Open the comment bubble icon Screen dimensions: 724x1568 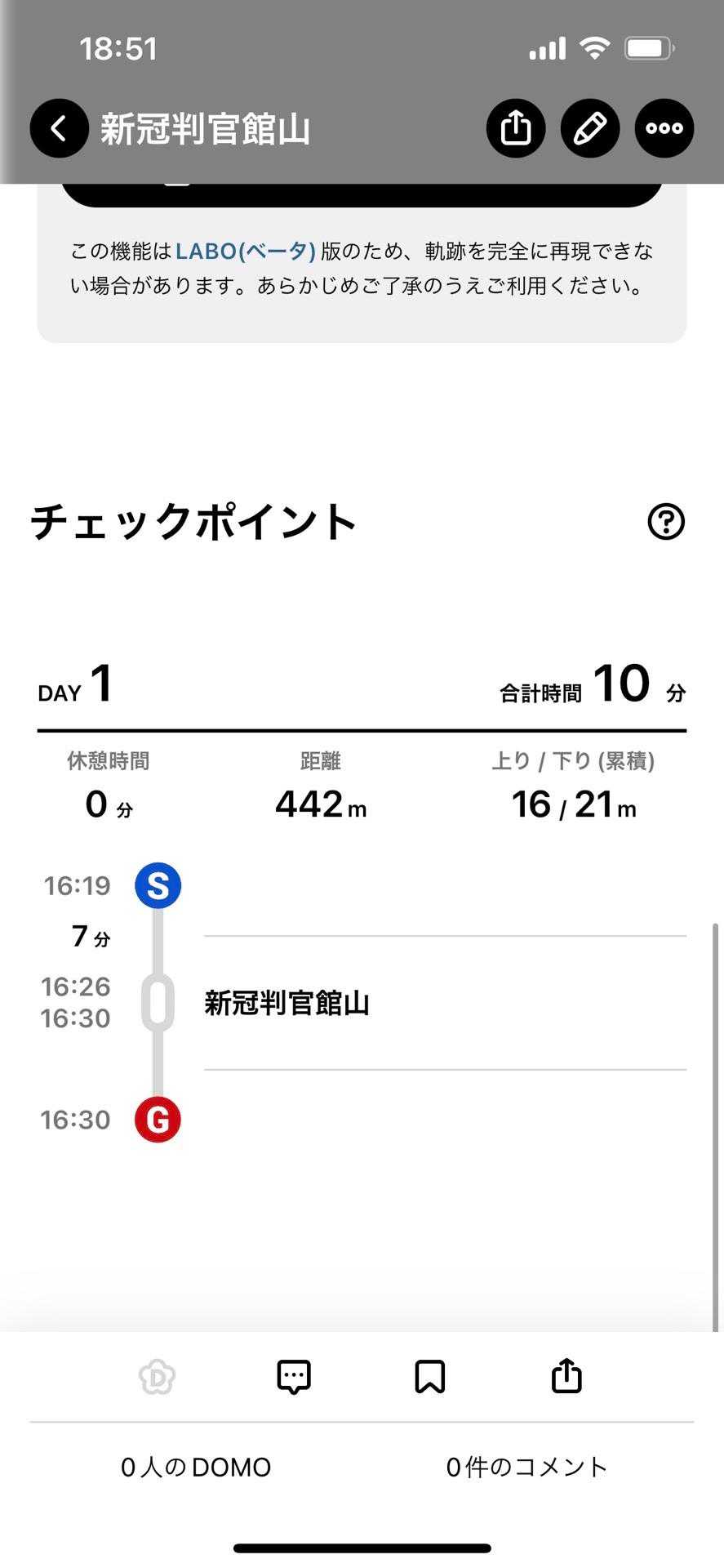point(294,1377)
